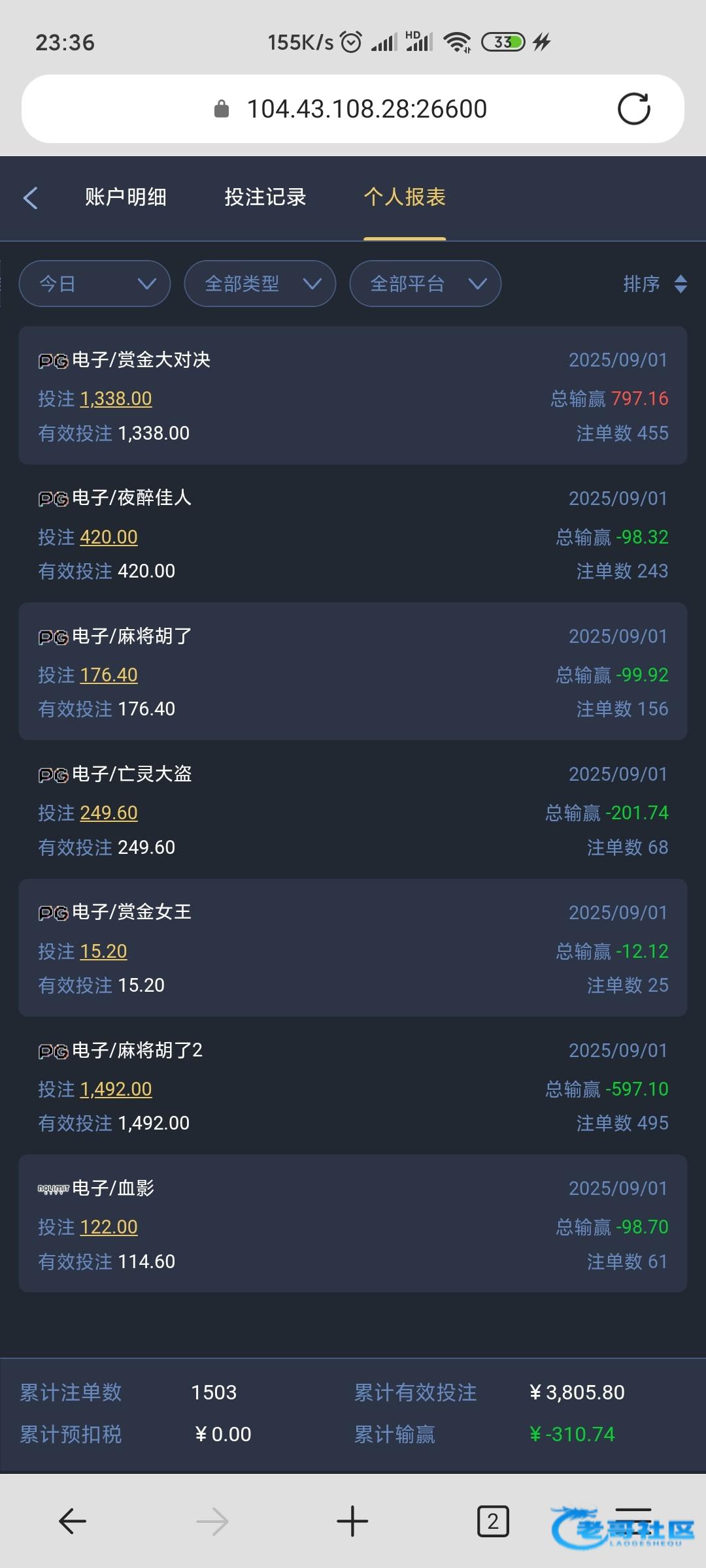The image size is (706, 1568).
Task: Open the 122.00 bet link for 血影
Action: click(109, 1227)
